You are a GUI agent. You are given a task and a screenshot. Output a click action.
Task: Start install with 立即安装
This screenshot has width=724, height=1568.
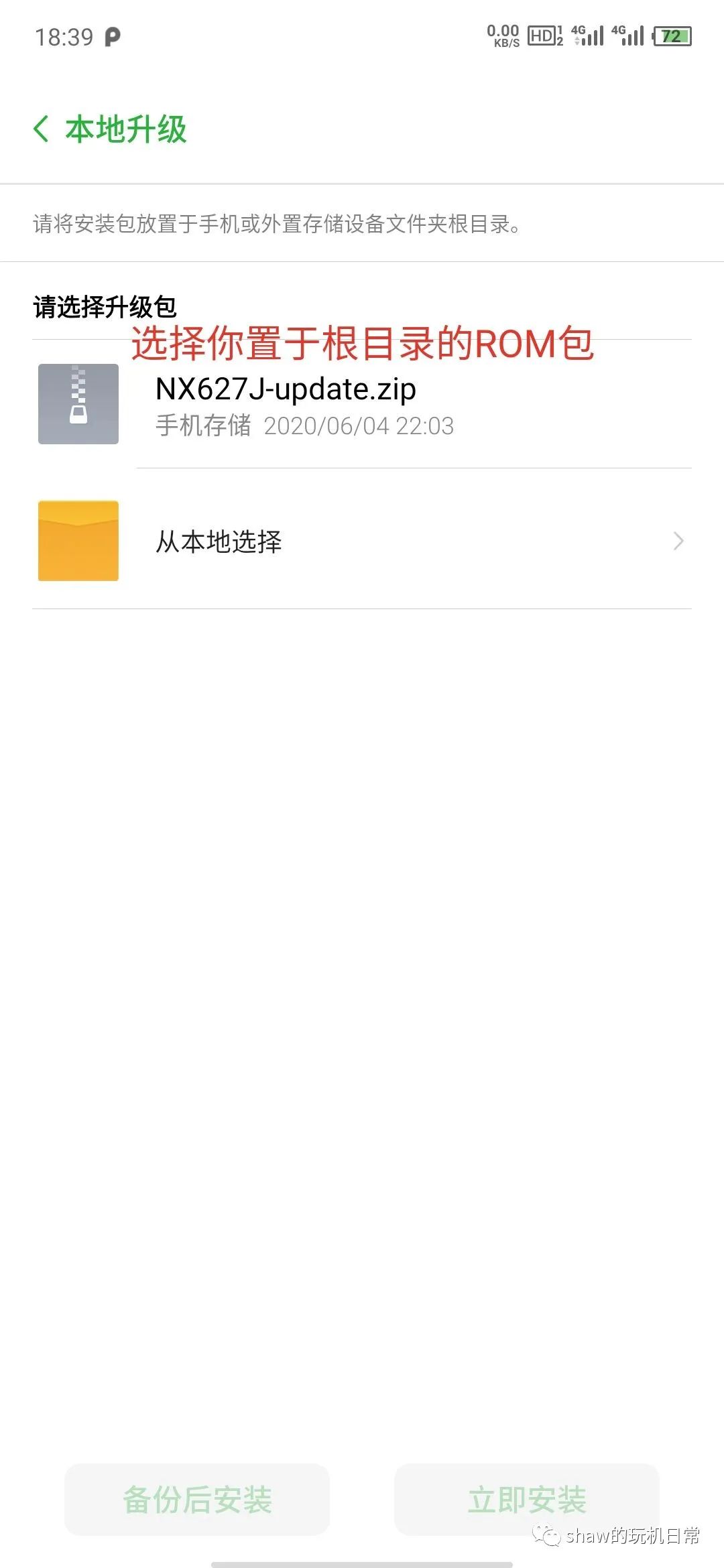527,1499
